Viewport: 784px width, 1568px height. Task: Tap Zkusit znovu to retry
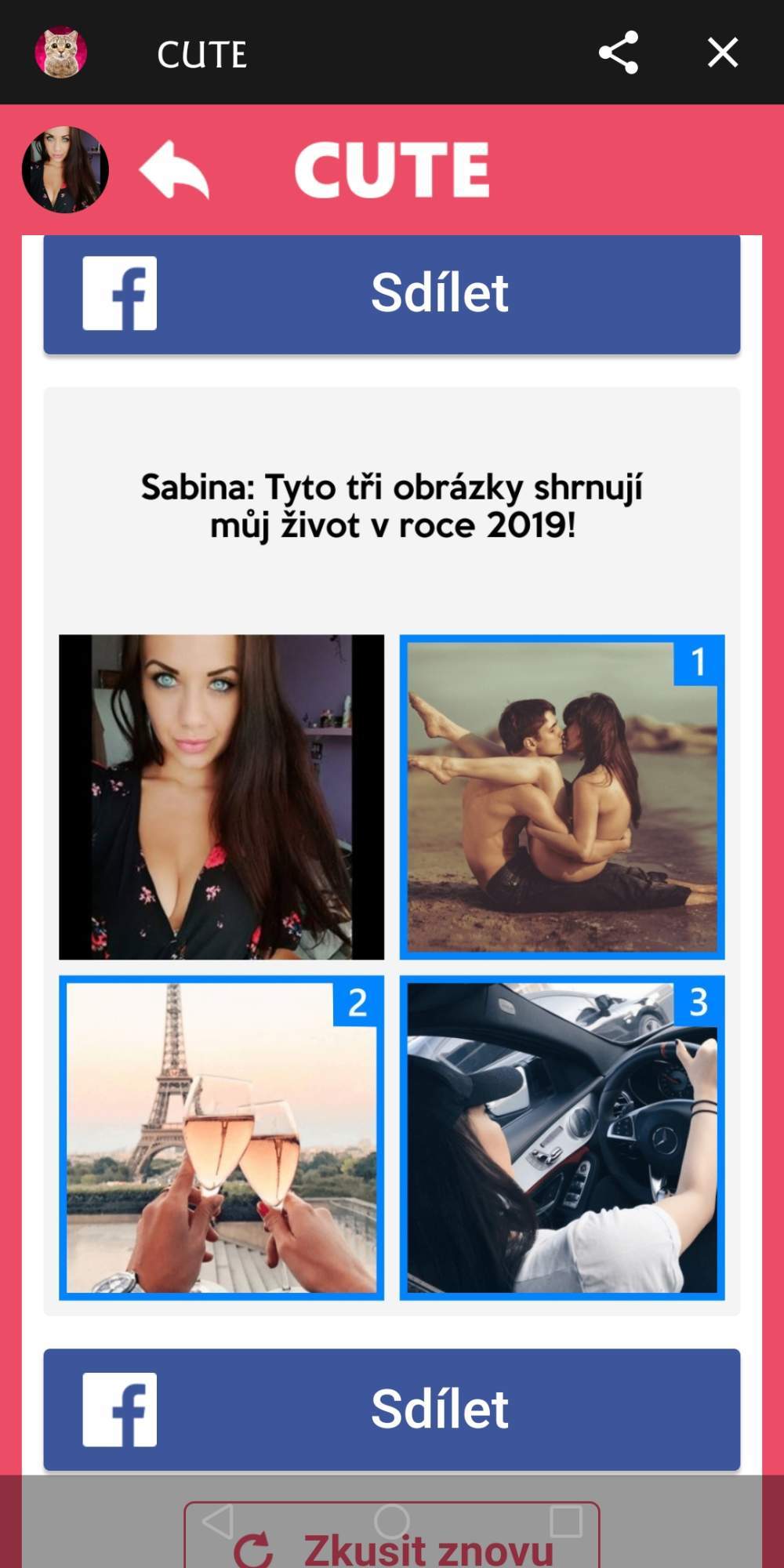pos(392,1537)
